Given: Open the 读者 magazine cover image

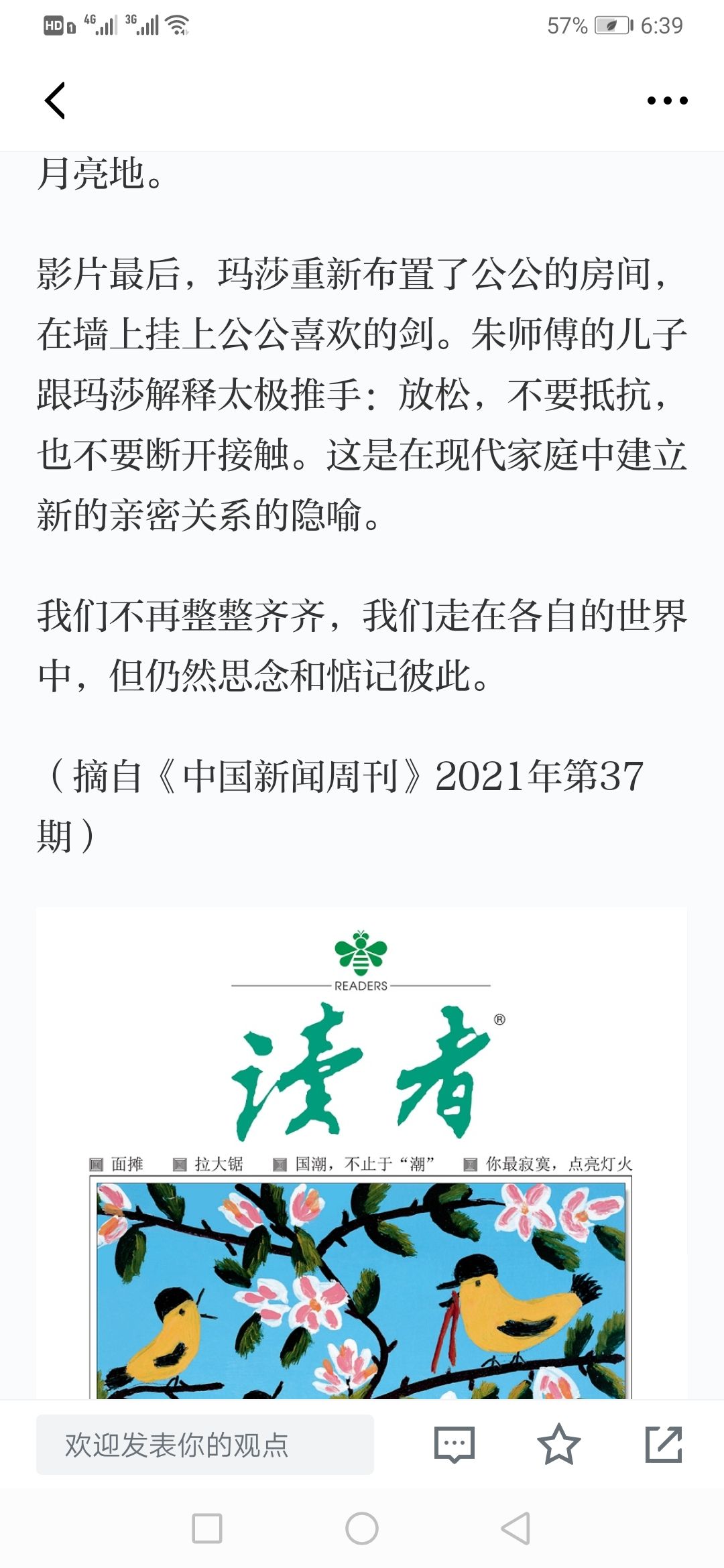Looking at the screenshot, I should 361,1153.
